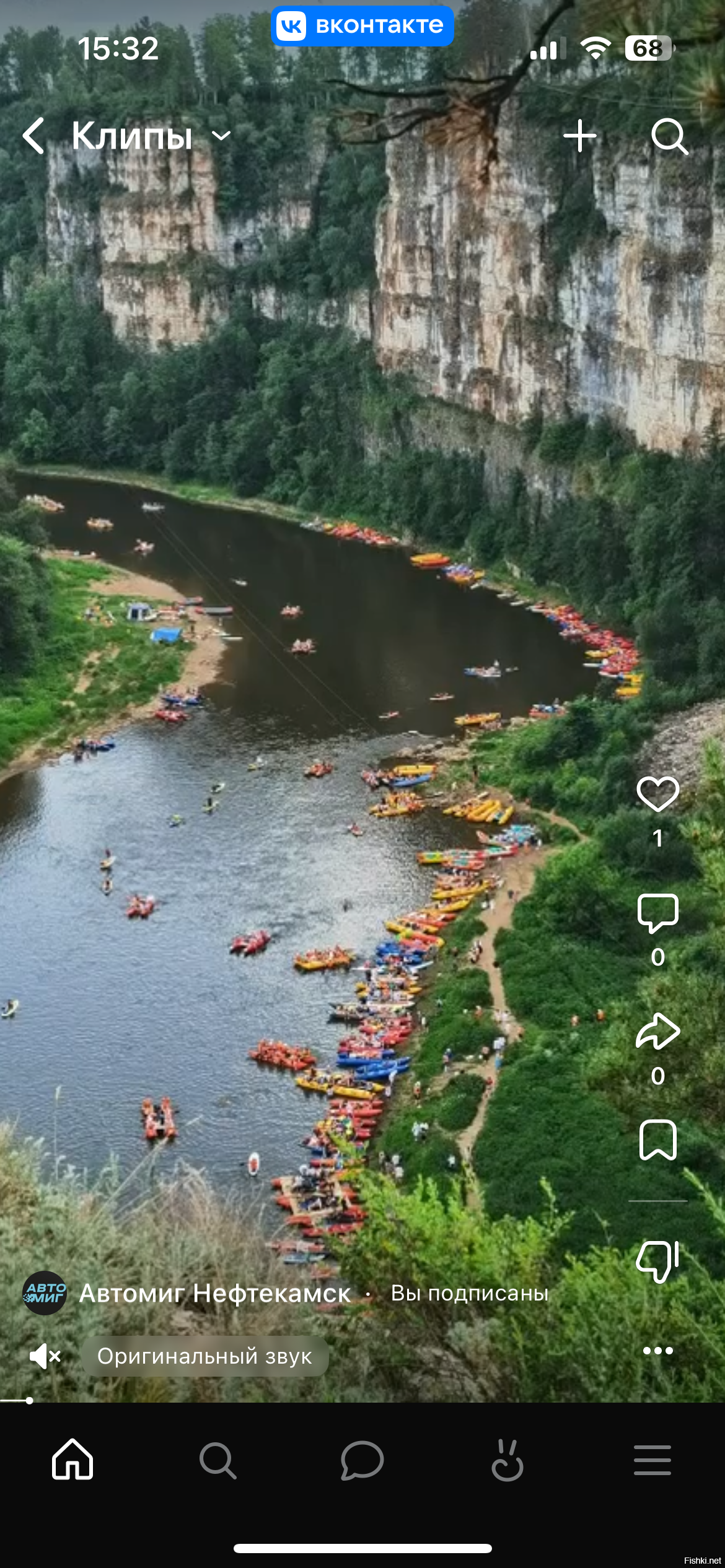Switch to the bottom search tab
The height and width of the screenshot is (1568, 725).
tap(217, 1460)
